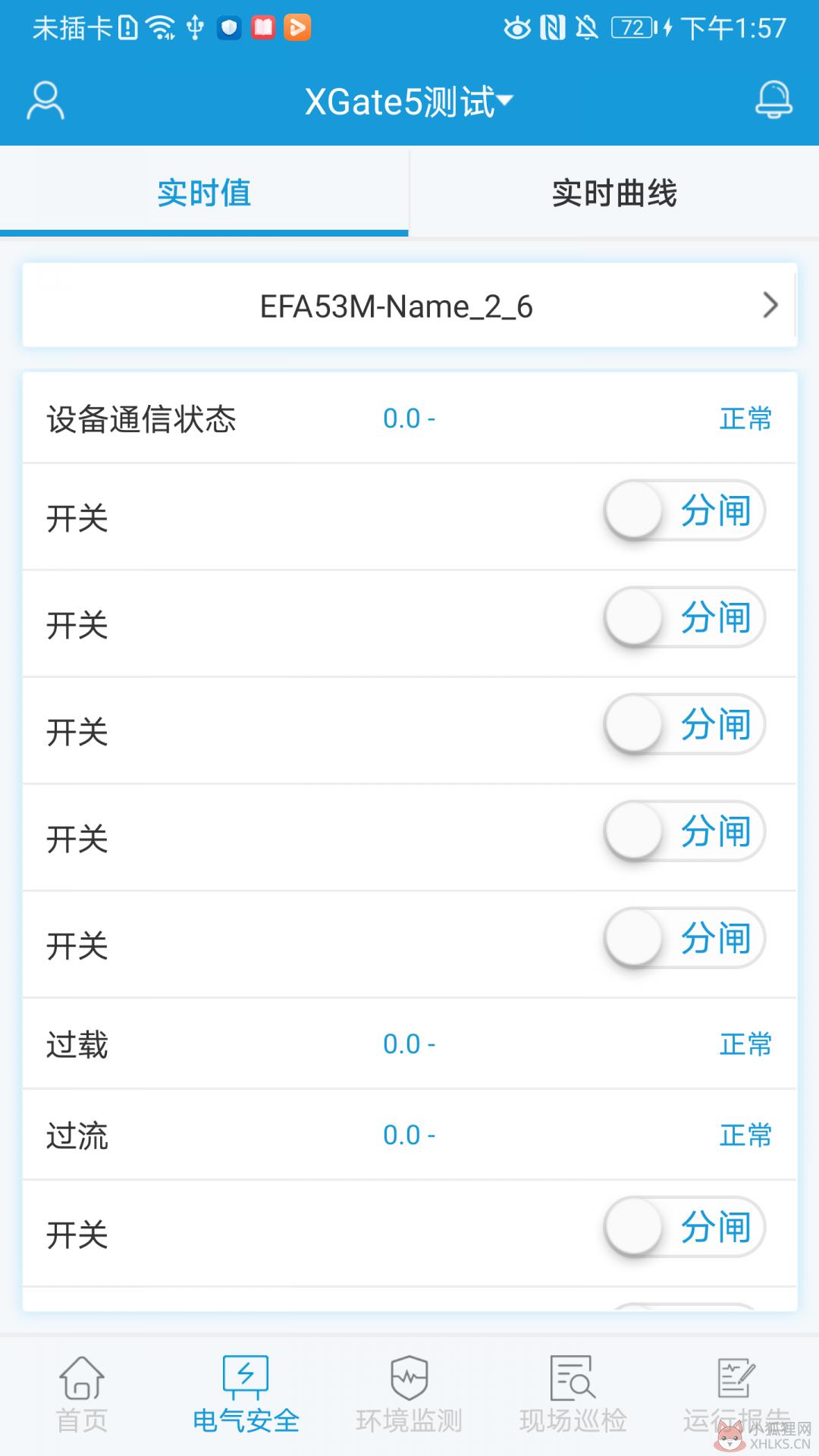Open the user profile icon
The image size is (819, 1456).
45,101
